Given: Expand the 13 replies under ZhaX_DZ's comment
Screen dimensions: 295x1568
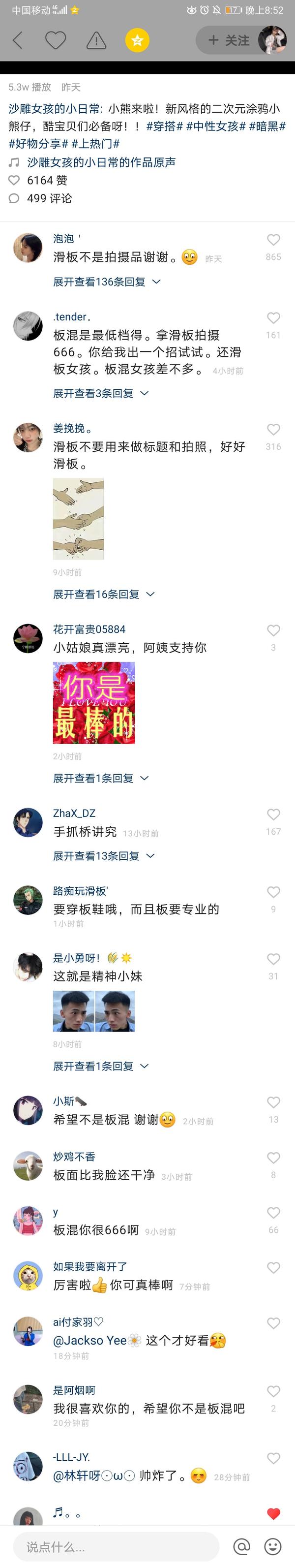Looking at the screenshot, I should click(103, 856).
